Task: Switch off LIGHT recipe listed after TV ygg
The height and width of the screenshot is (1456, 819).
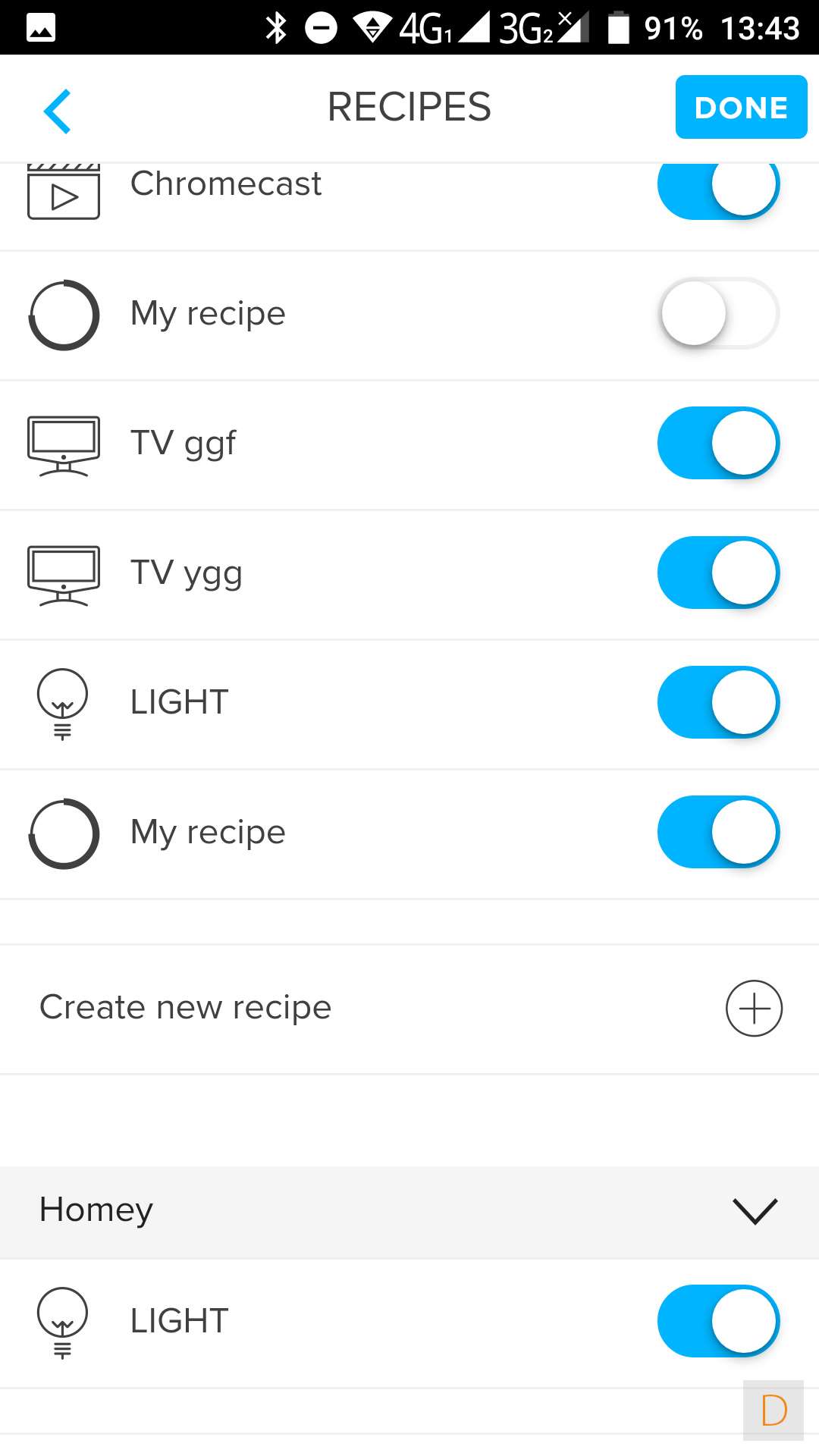Action: [717, 702]
